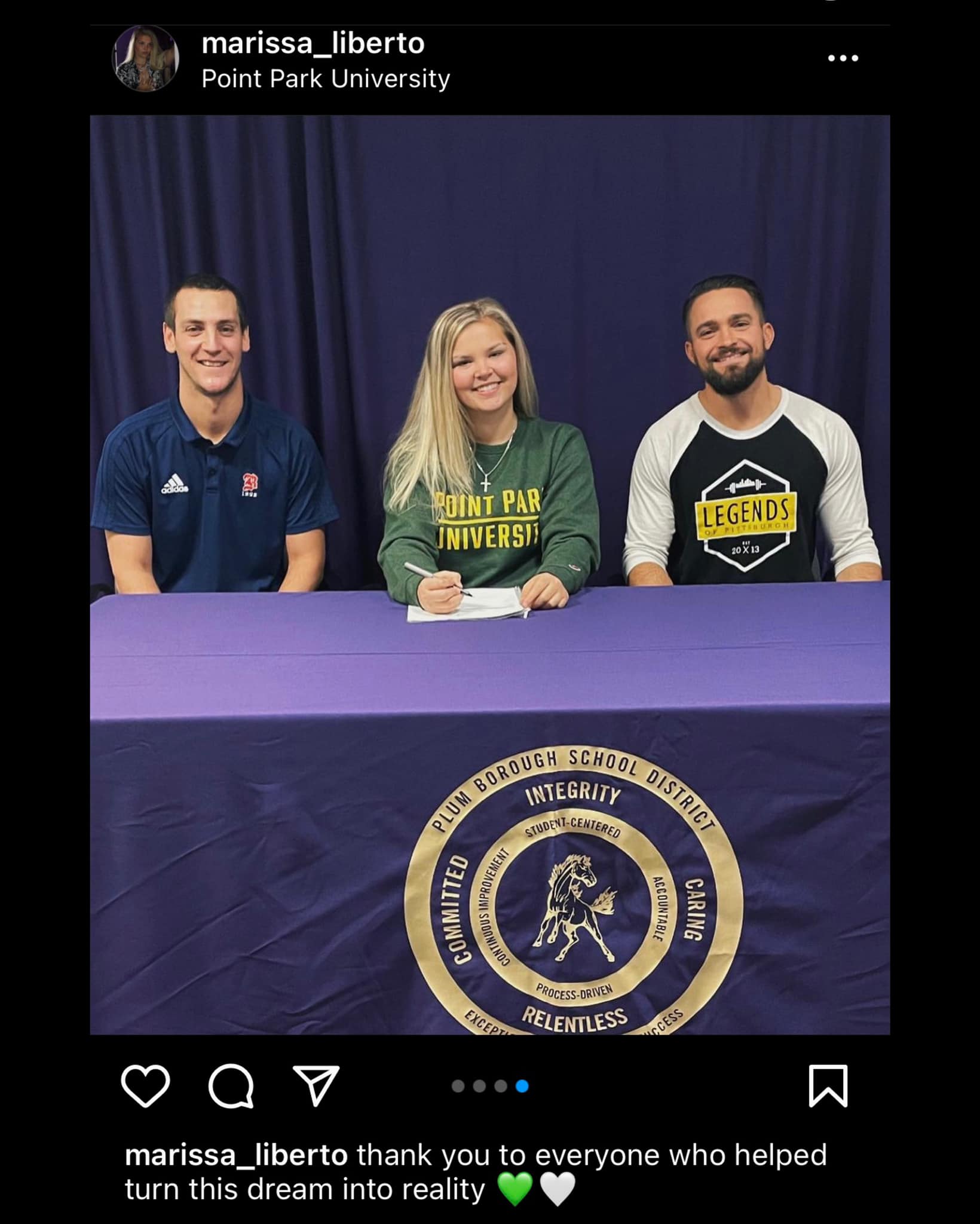Tap the signing photo in the post

(490, 574)
